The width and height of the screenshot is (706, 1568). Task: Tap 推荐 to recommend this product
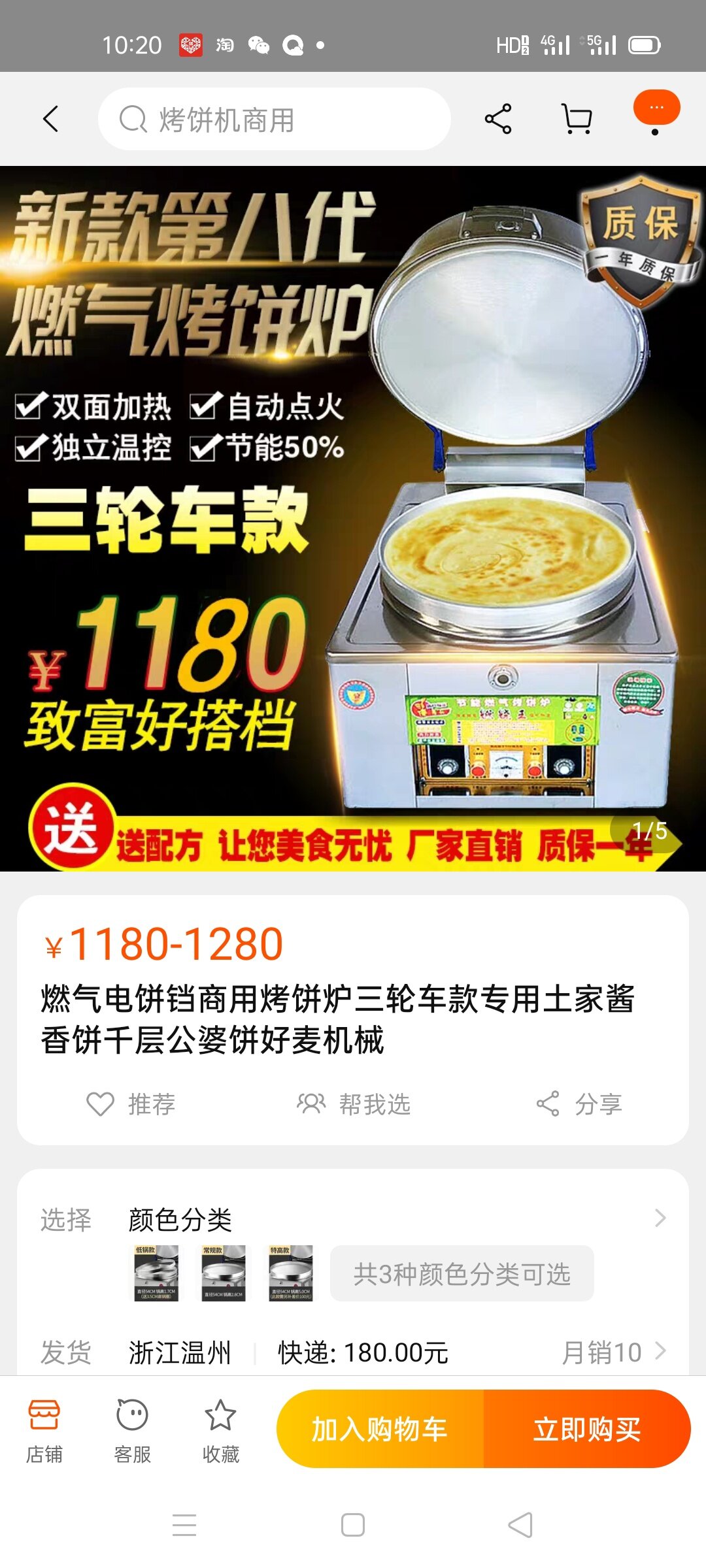(x=131, y=1104)
